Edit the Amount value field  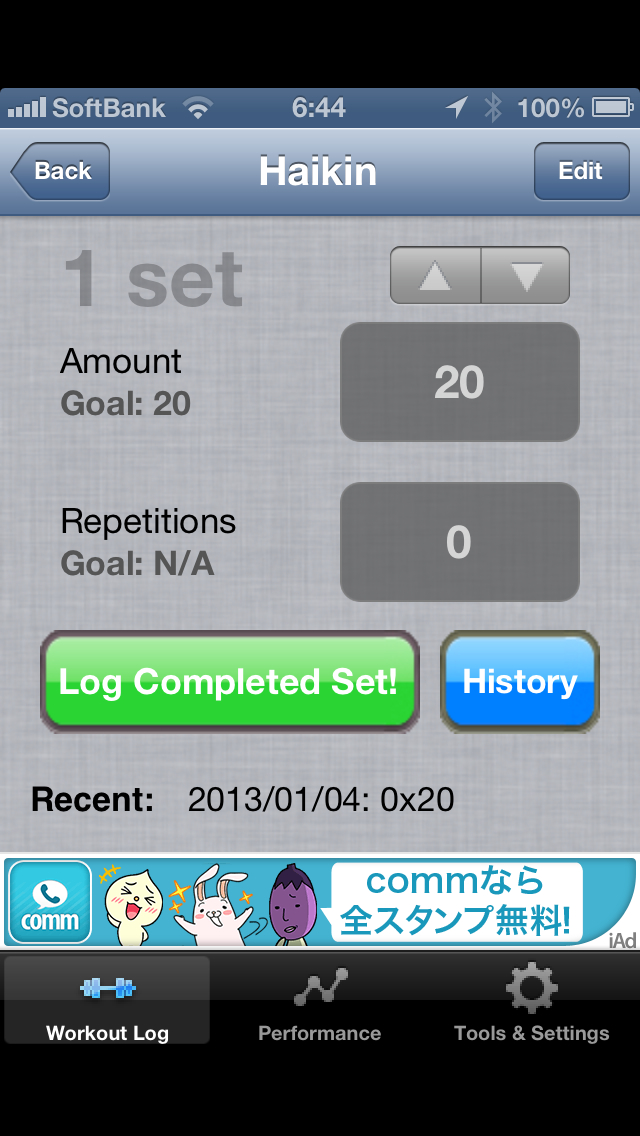(460, 382)
